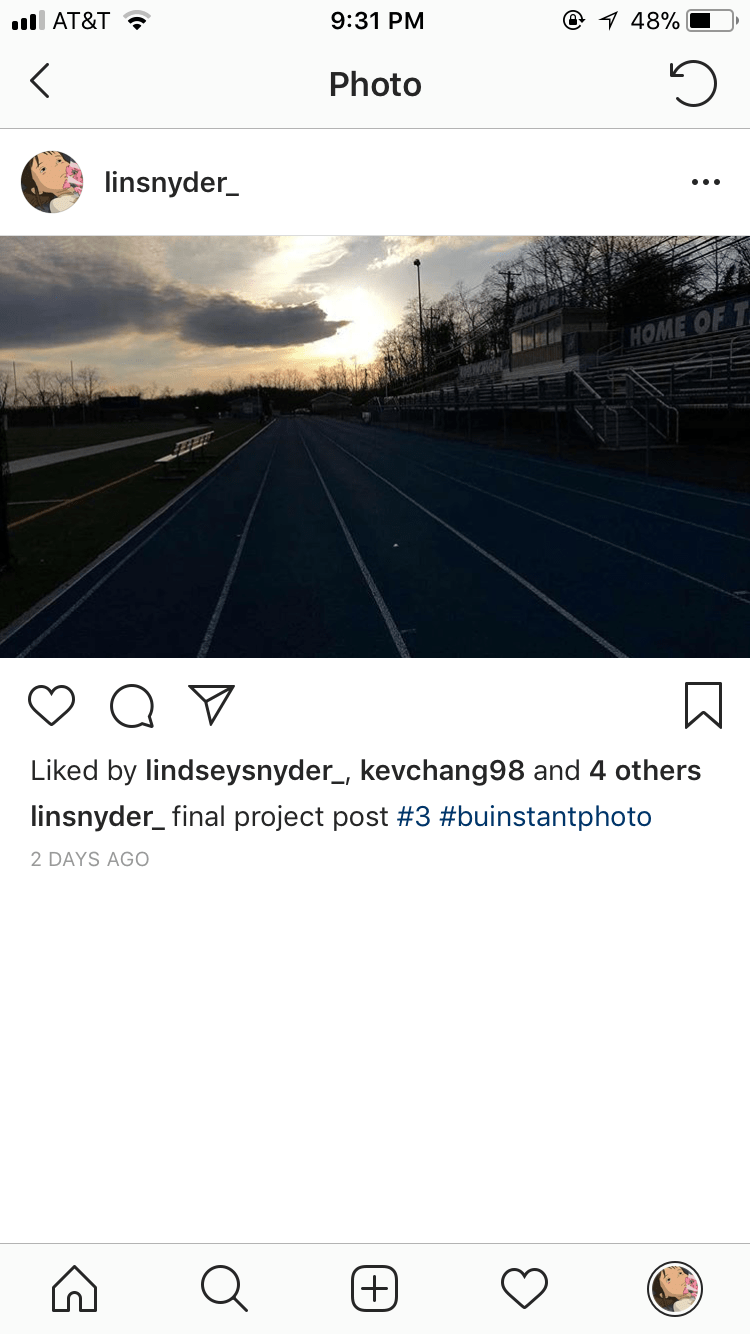750x1334 pixels.
Task: Create a new post
Action: 374,1288
